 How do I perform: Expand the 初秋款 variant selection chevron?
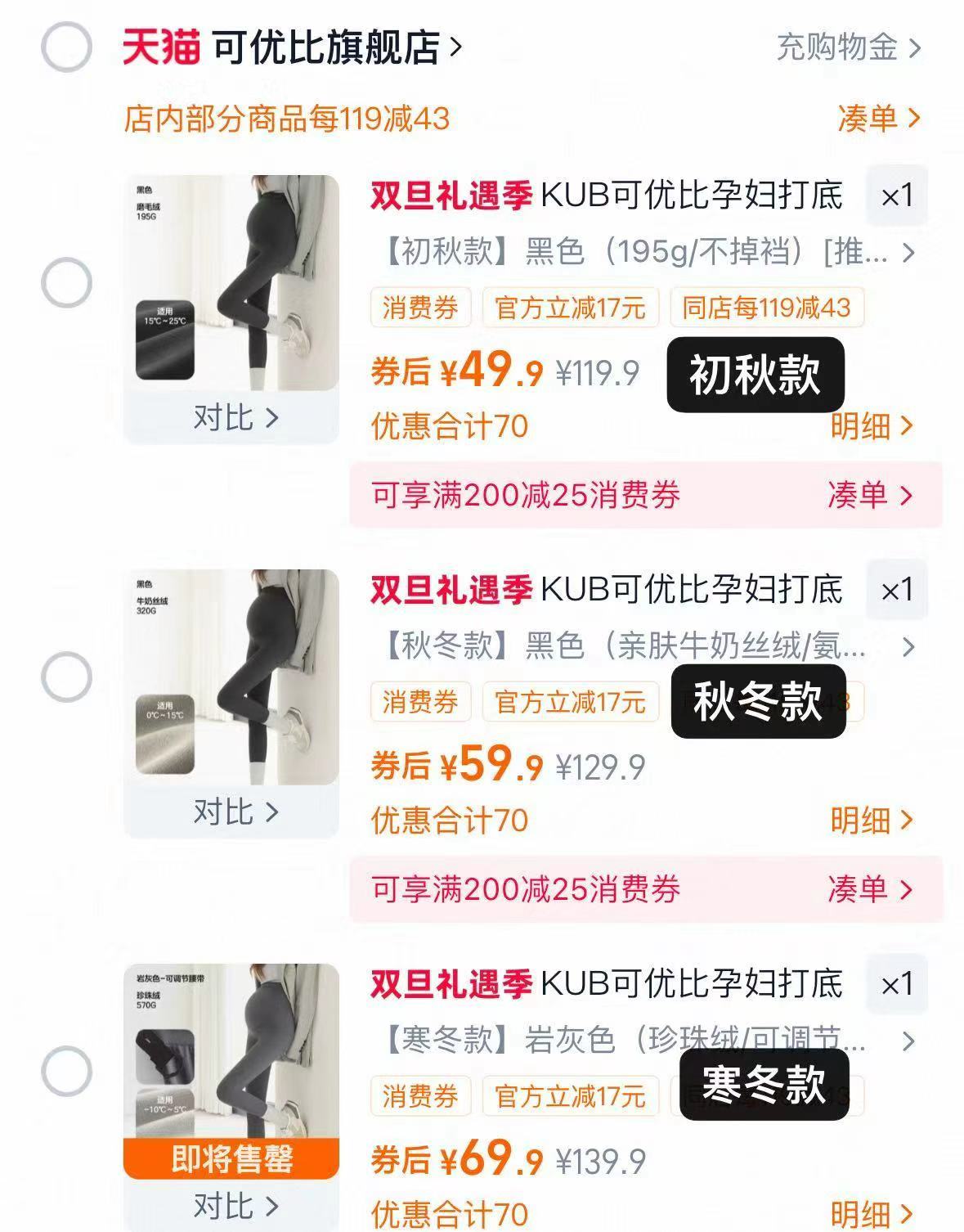(908, 253)
